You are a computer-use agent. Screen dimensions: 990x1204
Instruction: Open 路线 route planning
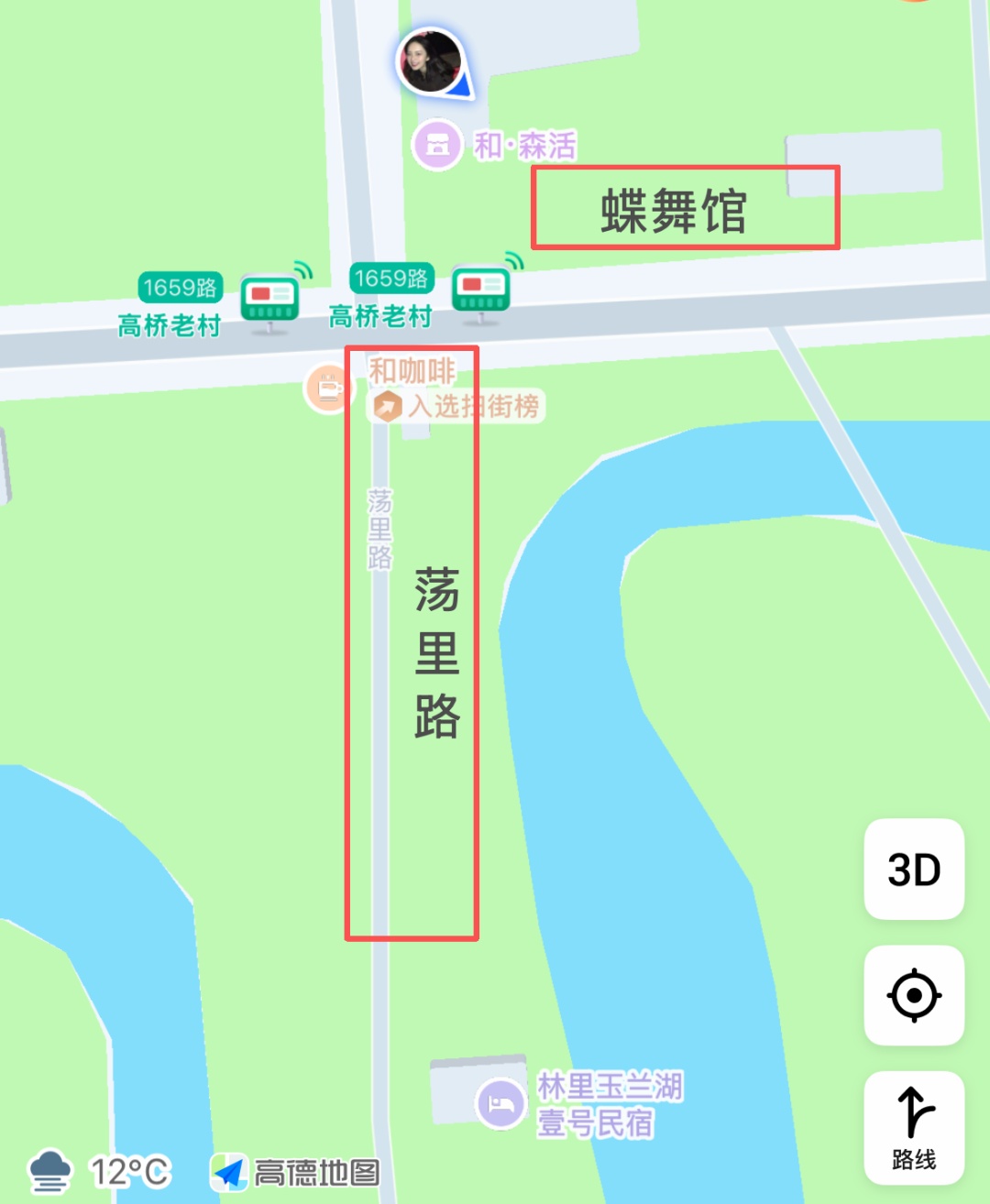pyautogui.click(x=914, y=1127)
